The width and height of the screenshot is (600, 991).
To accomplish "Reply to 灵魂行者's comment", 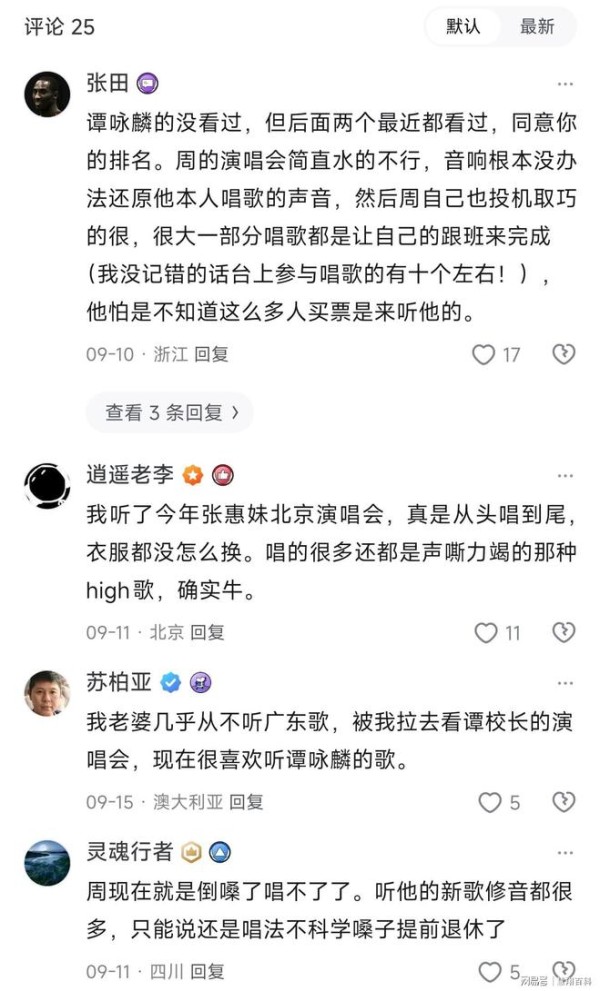I will (207, 971).
